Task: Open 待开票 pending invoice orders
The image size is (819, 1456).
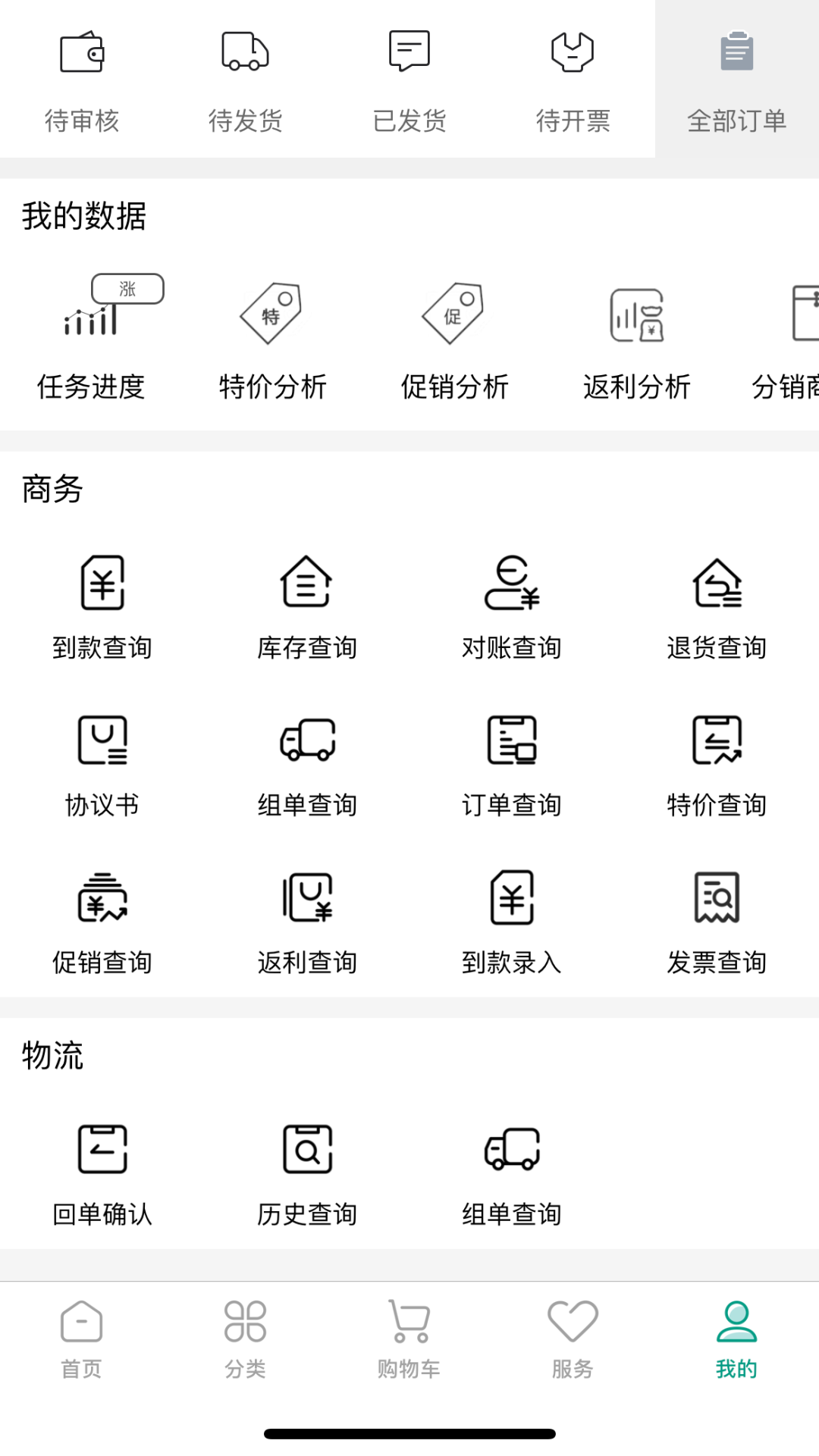Action: 573,80
